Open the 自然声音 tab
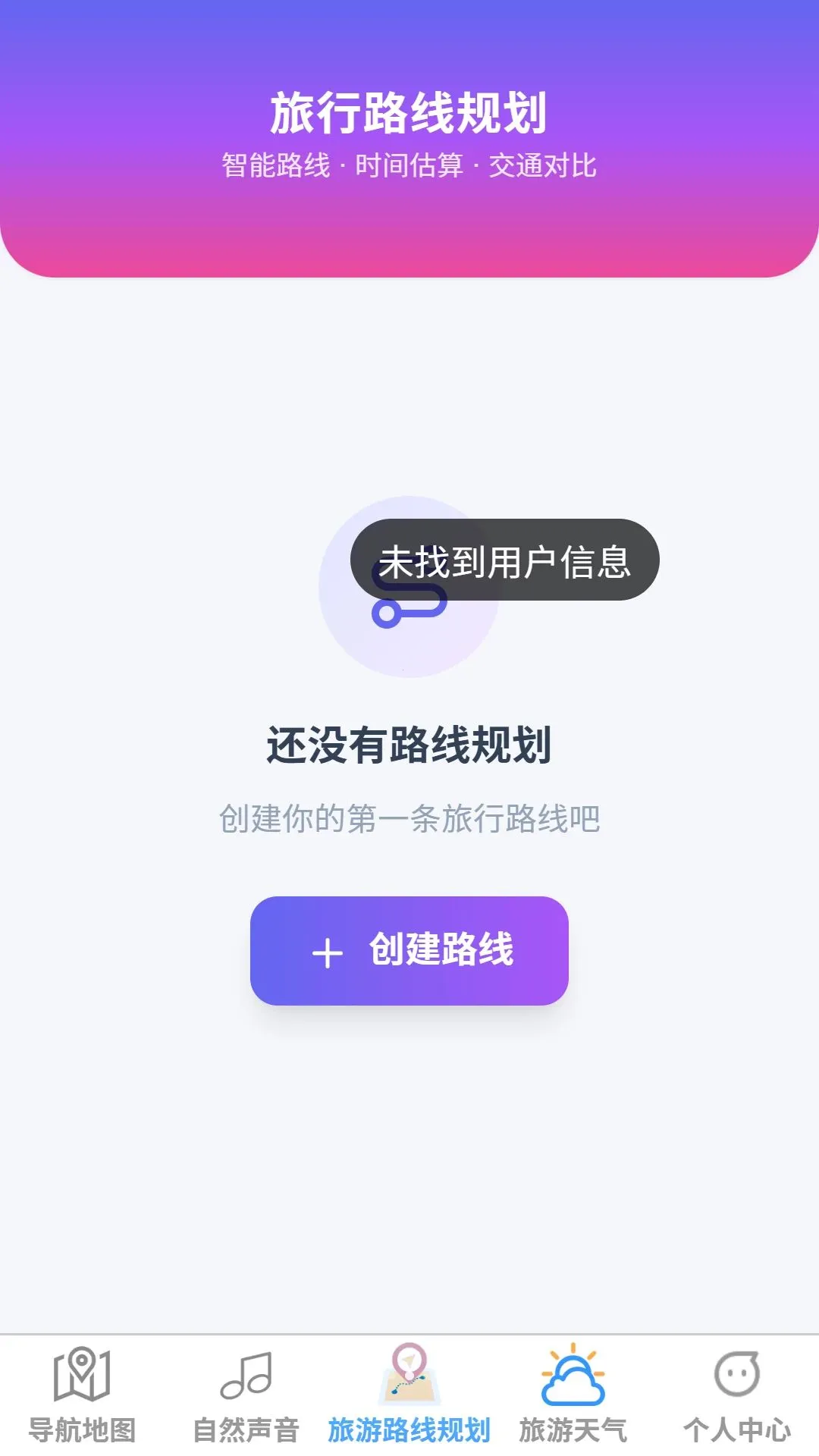Screen dimensions: 819x1456 pos(246,1395)
